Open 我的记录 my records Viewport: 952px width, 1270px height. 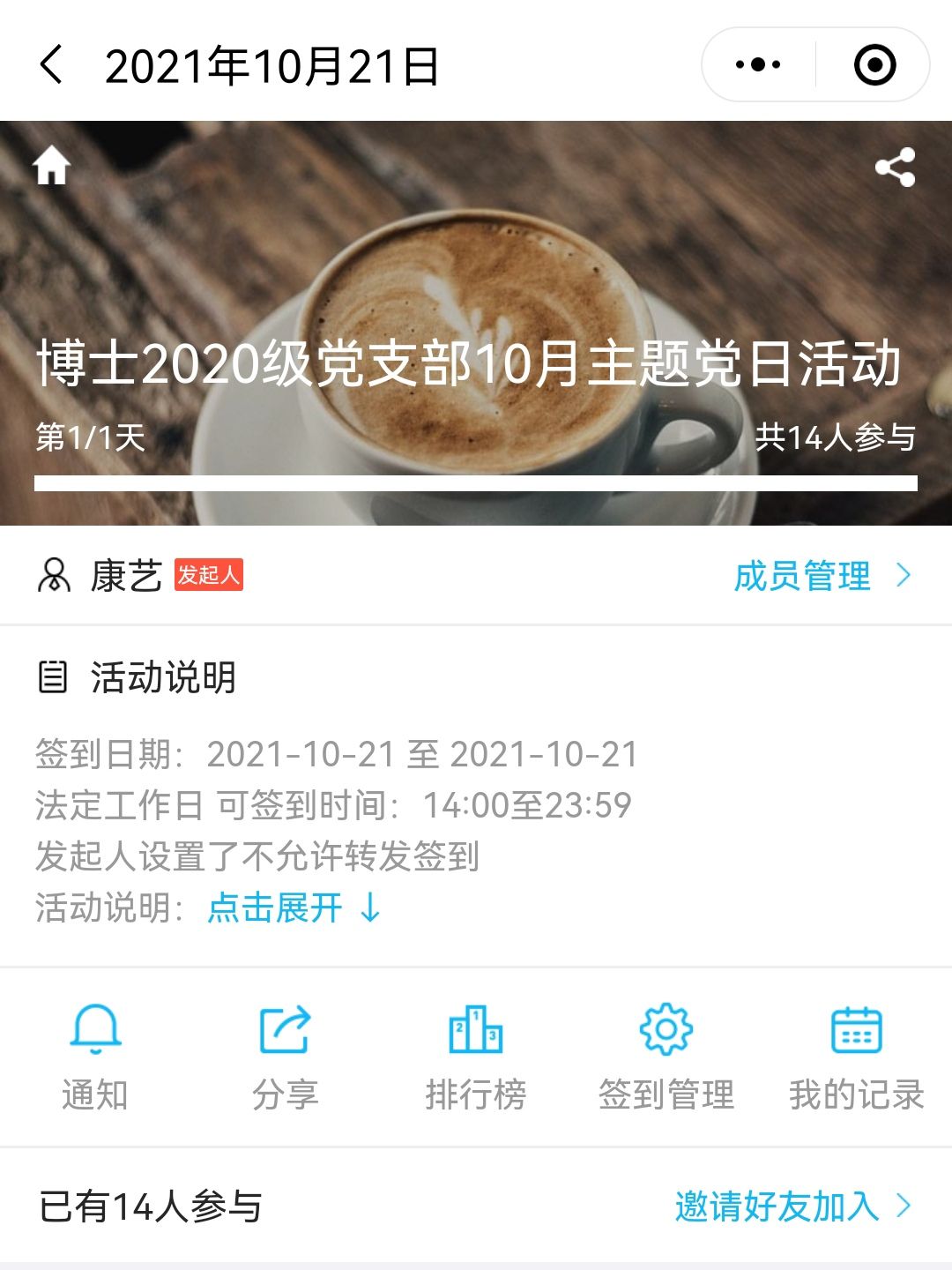pyautogui.click(x=856, y=1056)
